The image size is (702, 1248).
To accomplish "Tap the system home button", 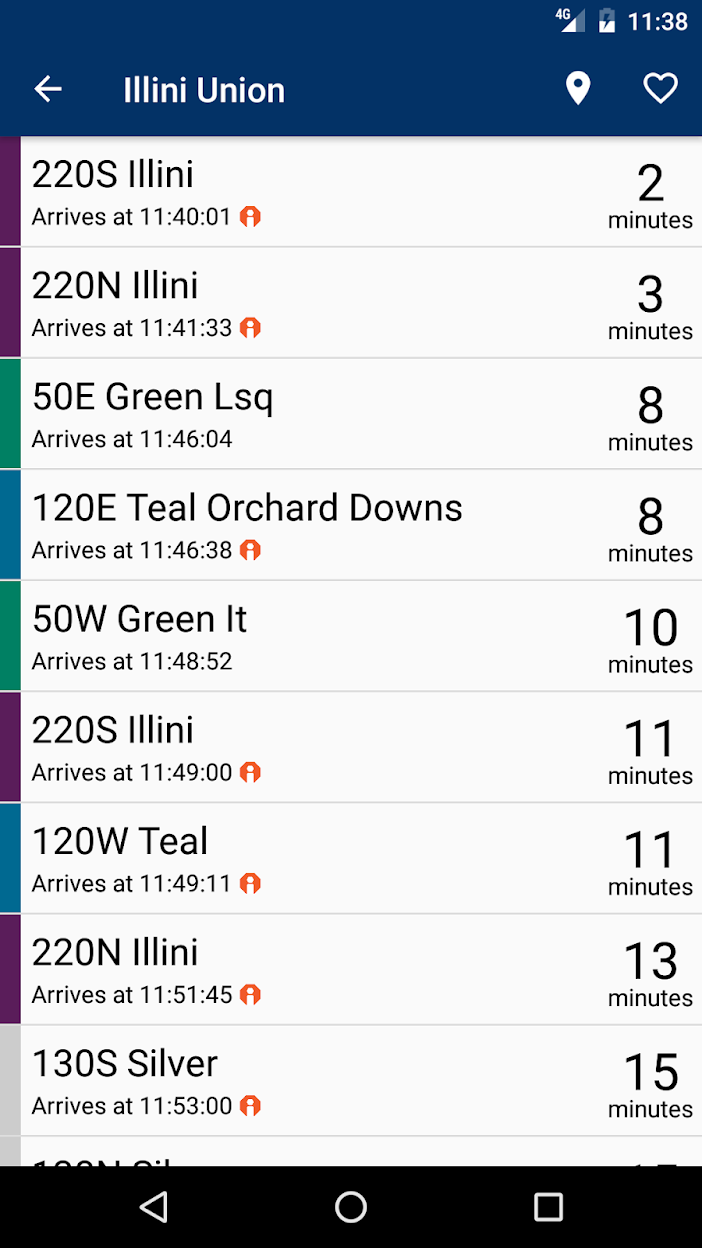I will pyautogui.click(x=351, y=1207).
